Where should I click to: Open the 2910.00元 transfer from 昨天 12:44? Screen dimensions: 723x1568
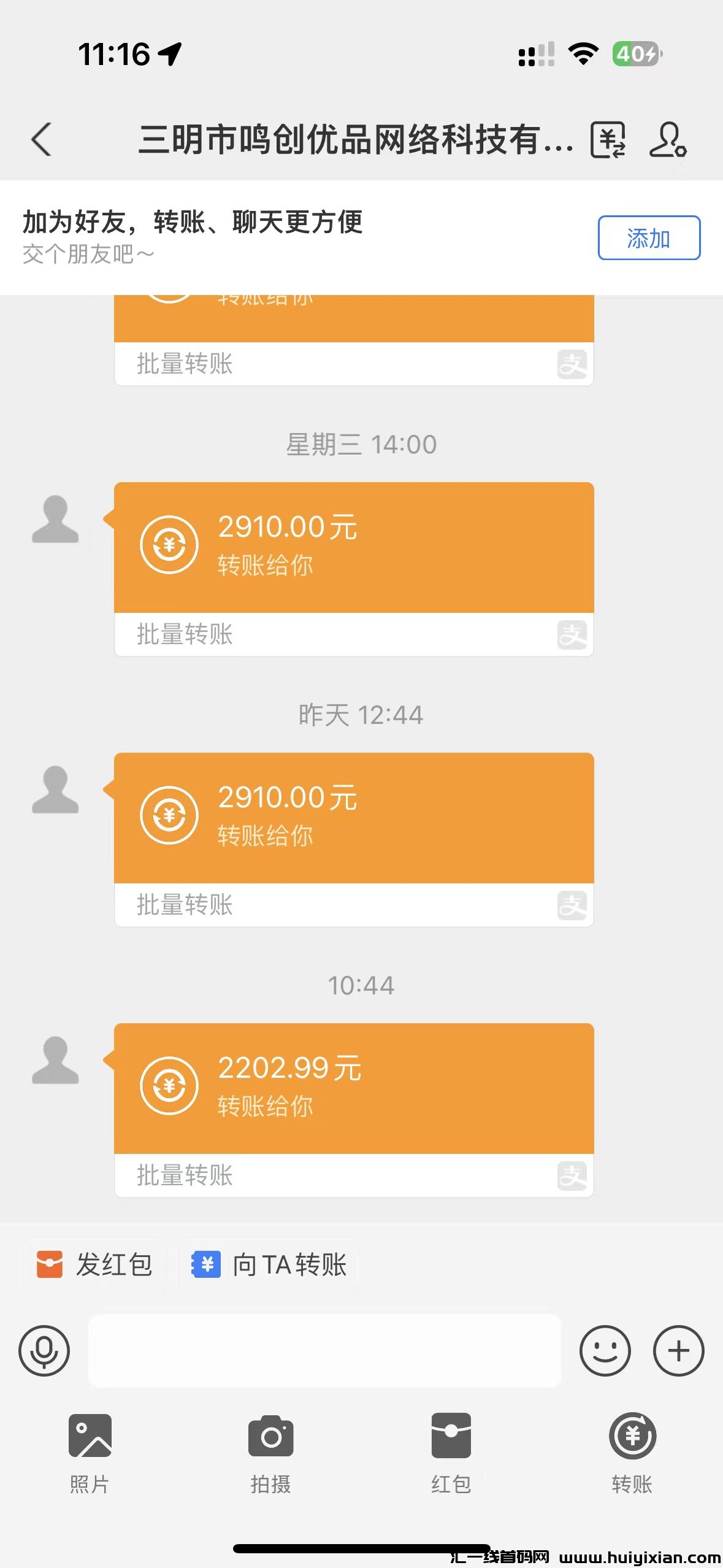click(354, 818)
